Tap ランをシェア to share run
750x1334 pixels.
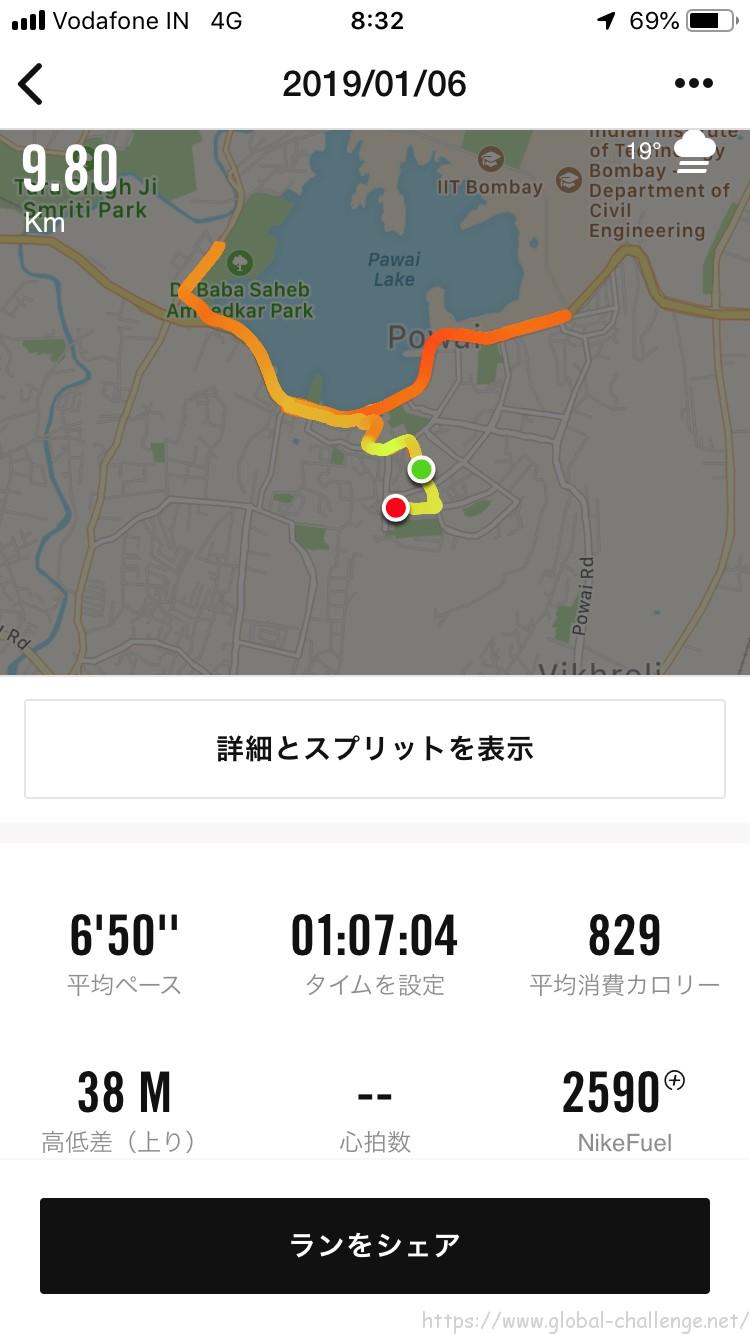pos(375,1245)
